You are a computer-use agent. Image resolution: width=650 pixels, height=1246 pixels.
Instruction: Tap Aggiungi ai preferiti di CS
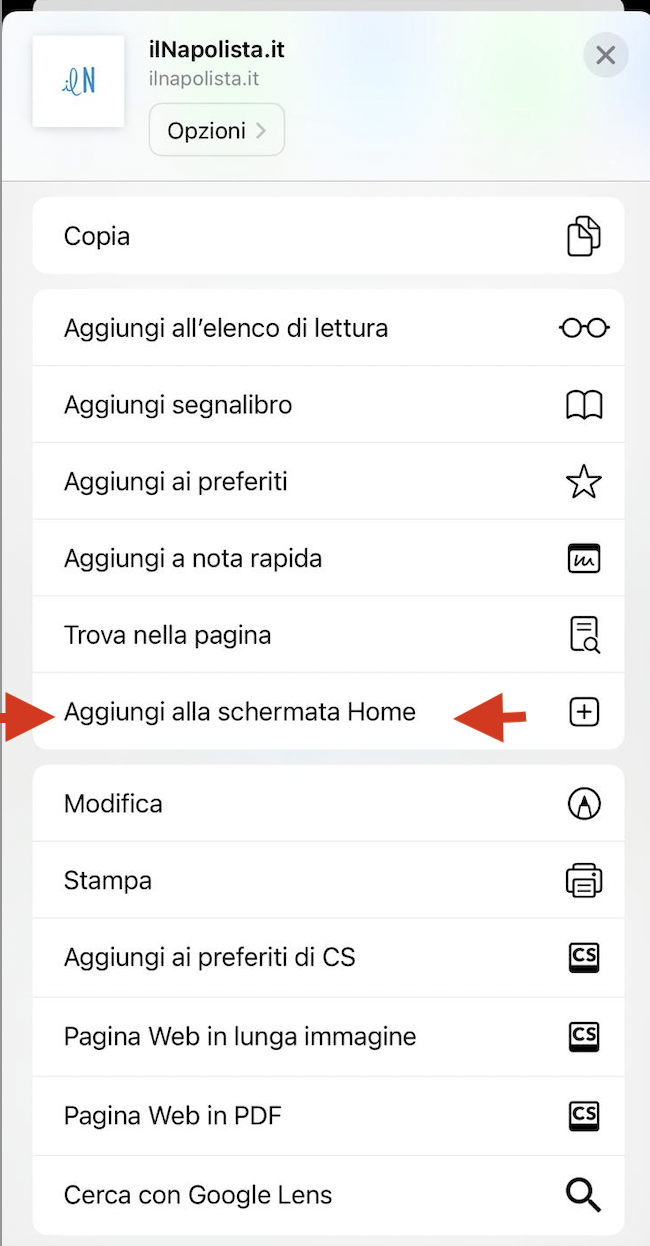(328, 958)
